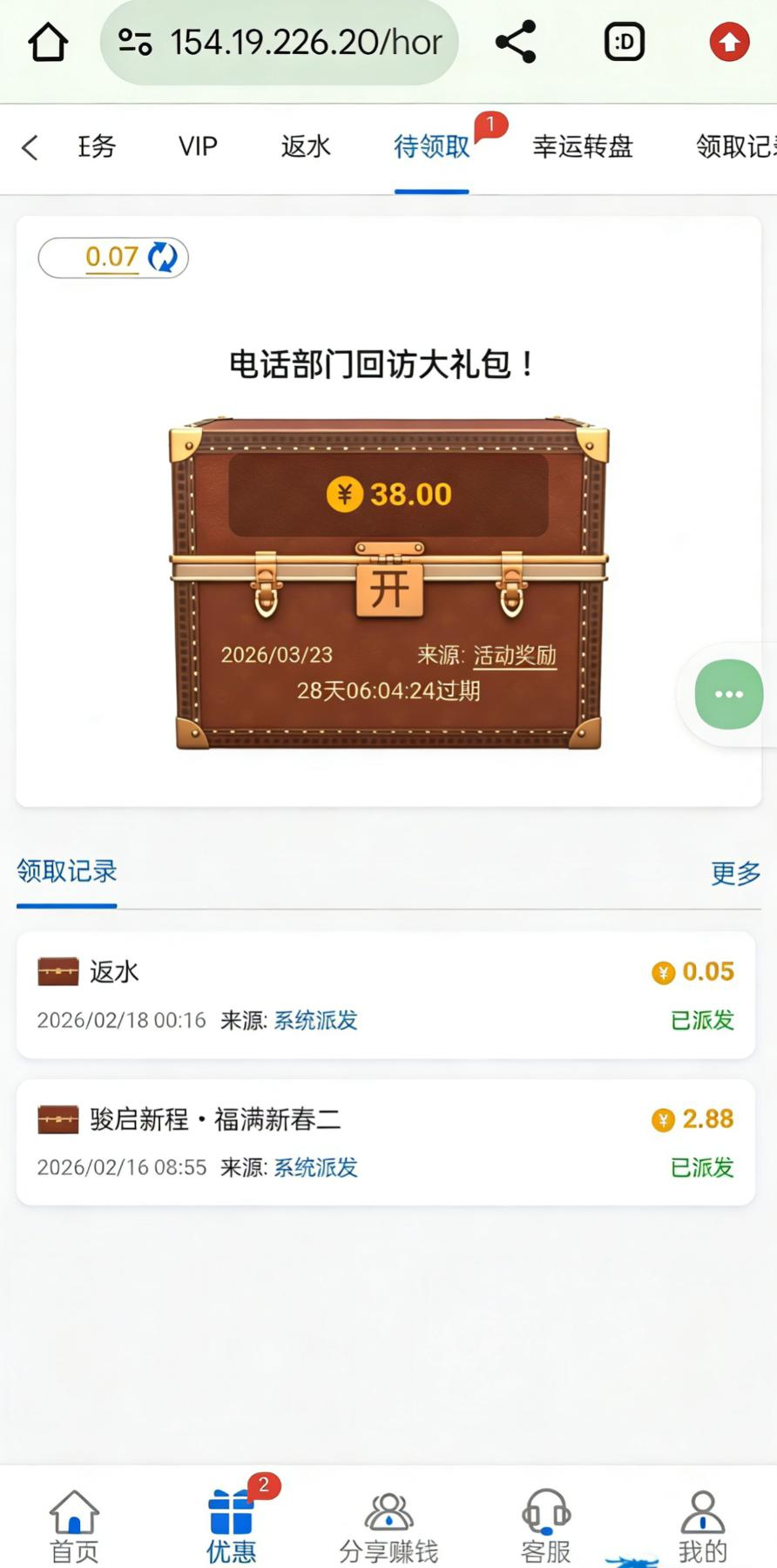Tap the 活动奖励 source link
This screenshot has height=1568, width=777.
click(514, 655)
